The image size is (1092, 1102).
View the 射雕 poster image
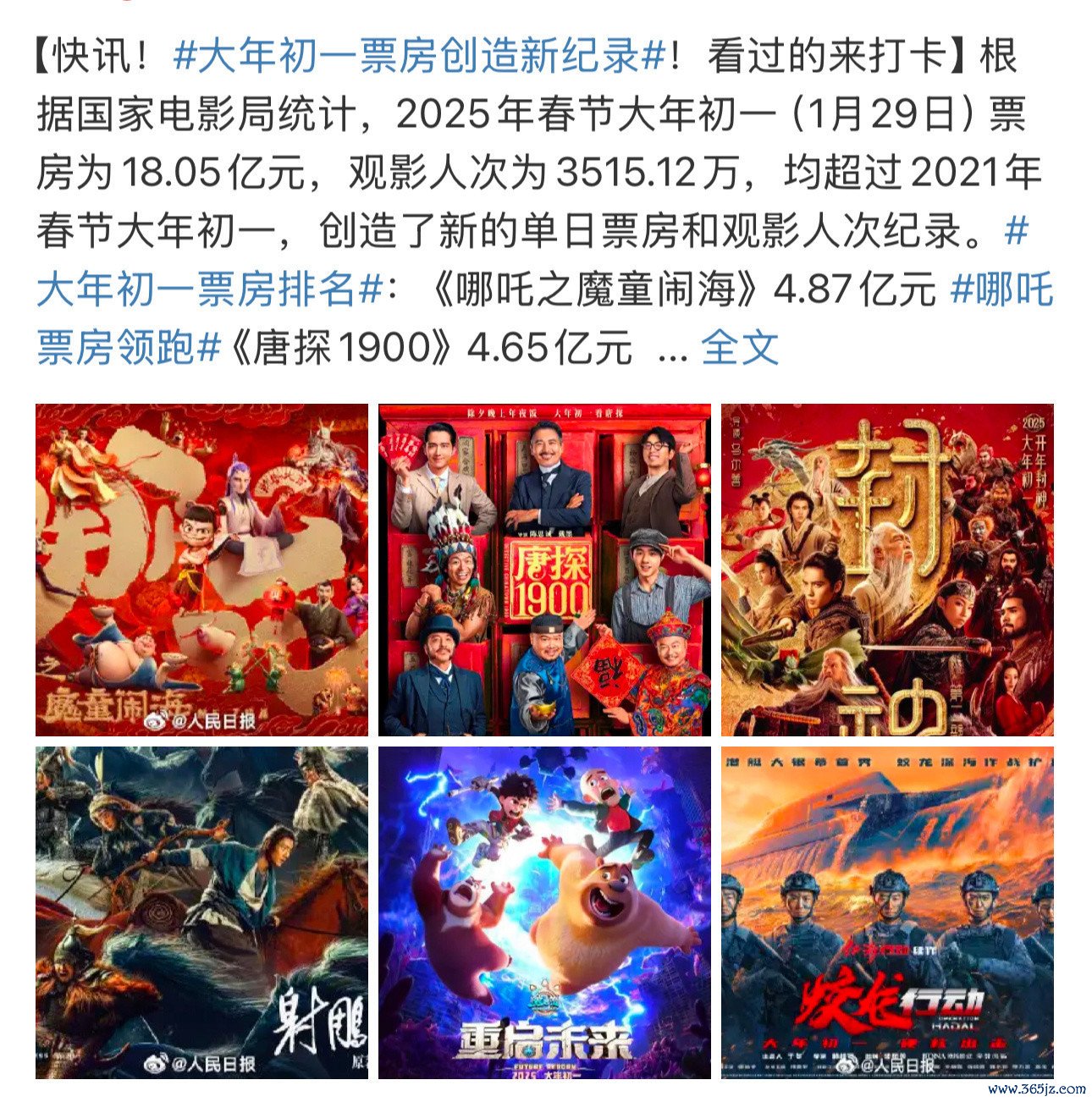coord(201,912)
